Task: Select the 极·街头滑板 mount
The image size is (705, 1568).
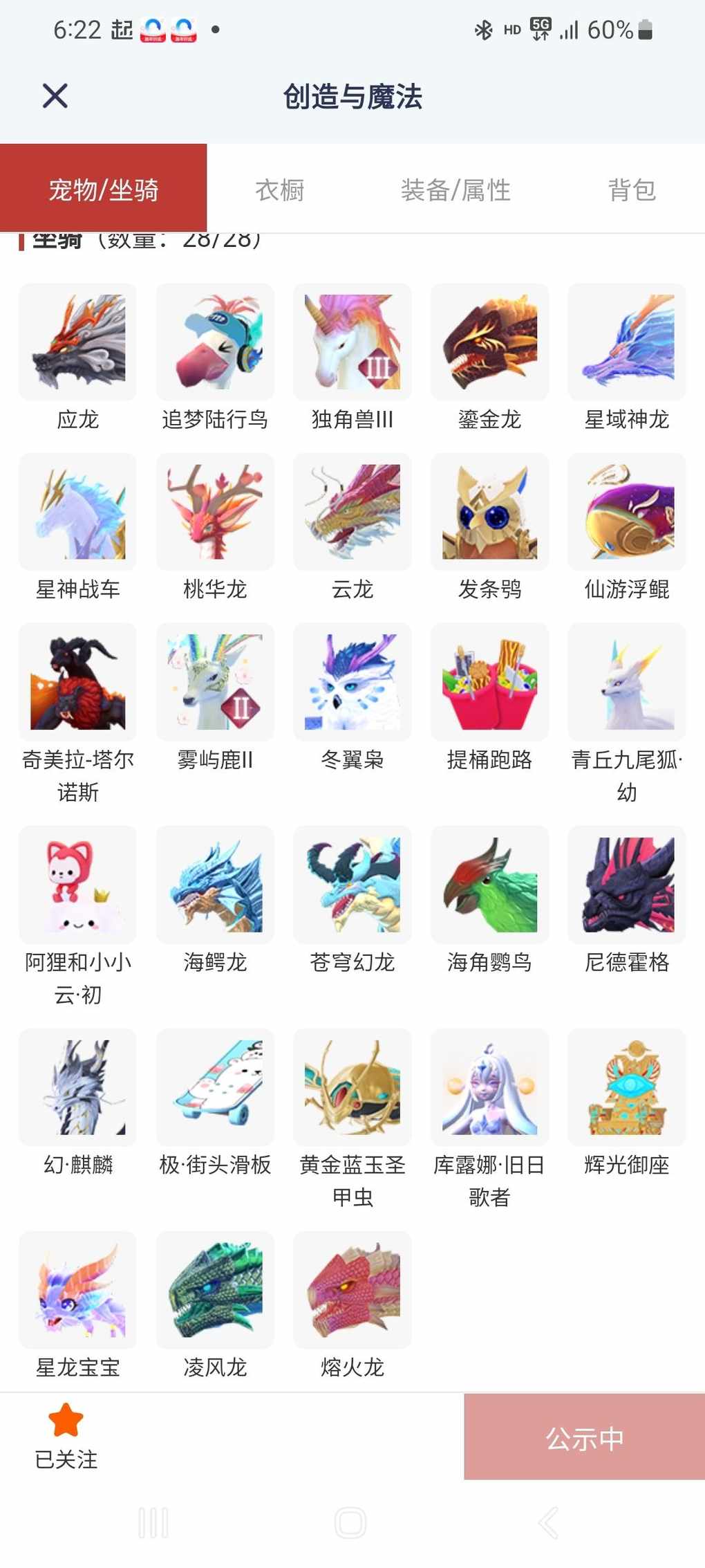Action: [215, 1087]
